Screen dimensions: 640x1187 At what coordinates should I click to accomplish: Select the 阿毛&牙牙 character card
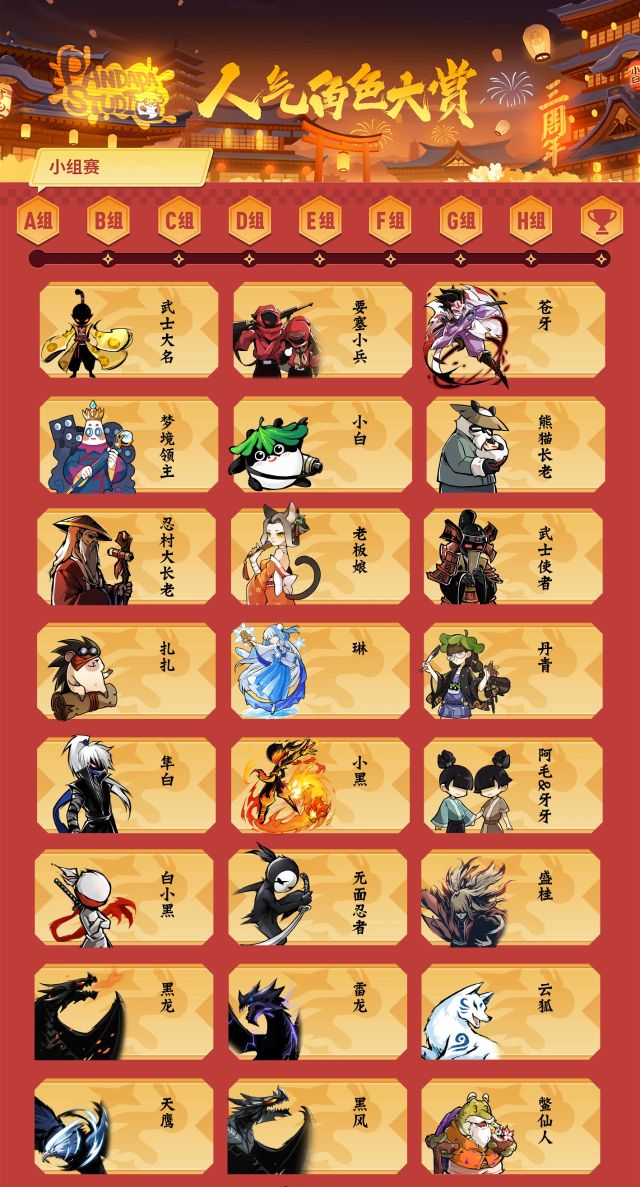point(514,785)
